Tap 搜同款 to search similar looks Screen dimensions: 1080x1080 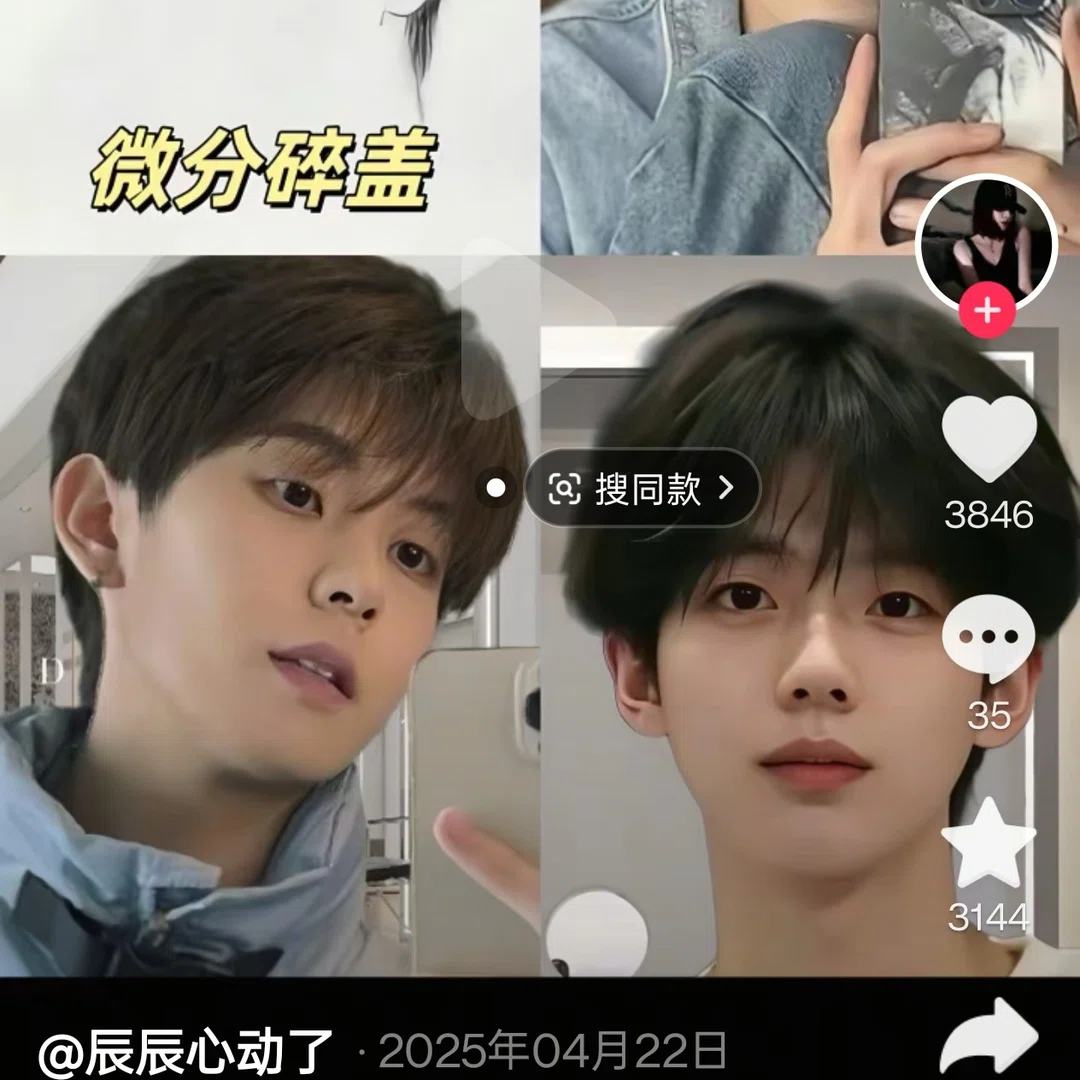pyautogui.click(x=643, y=488)
